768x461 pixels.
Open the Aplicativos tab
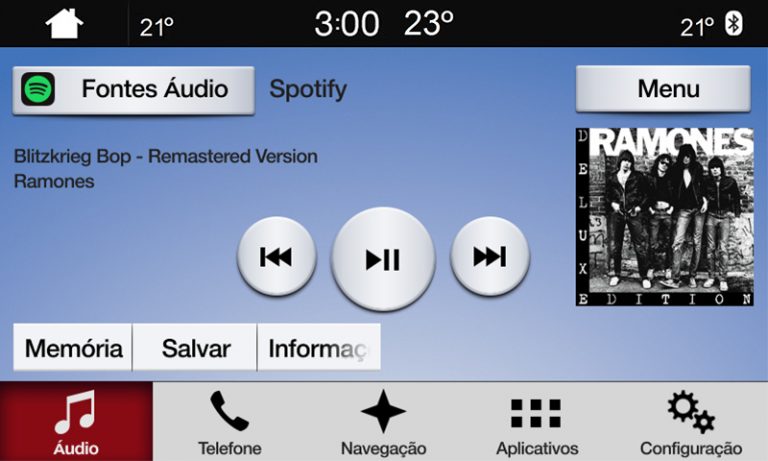pyautogui.click(x=537, y=421)
